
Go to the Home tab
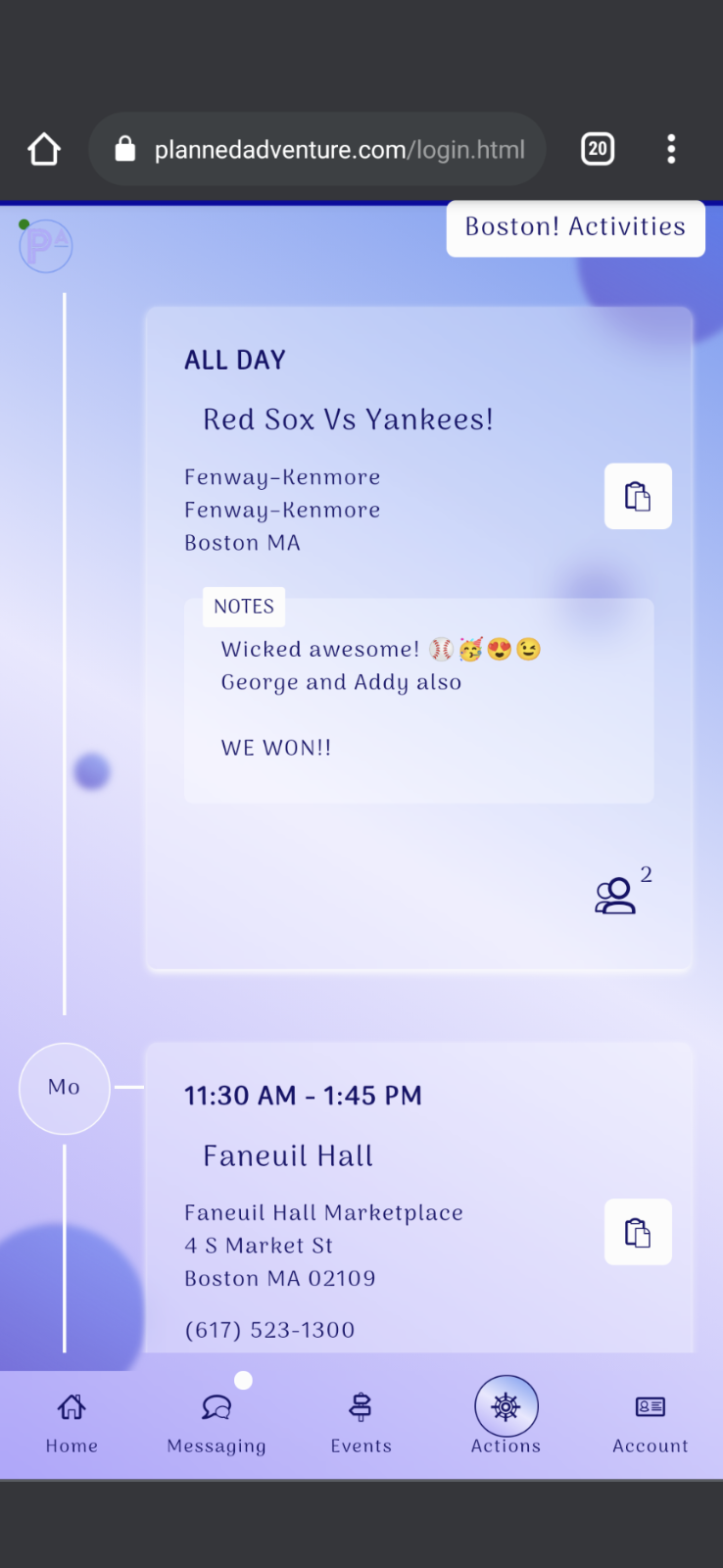coord(72,1421)
